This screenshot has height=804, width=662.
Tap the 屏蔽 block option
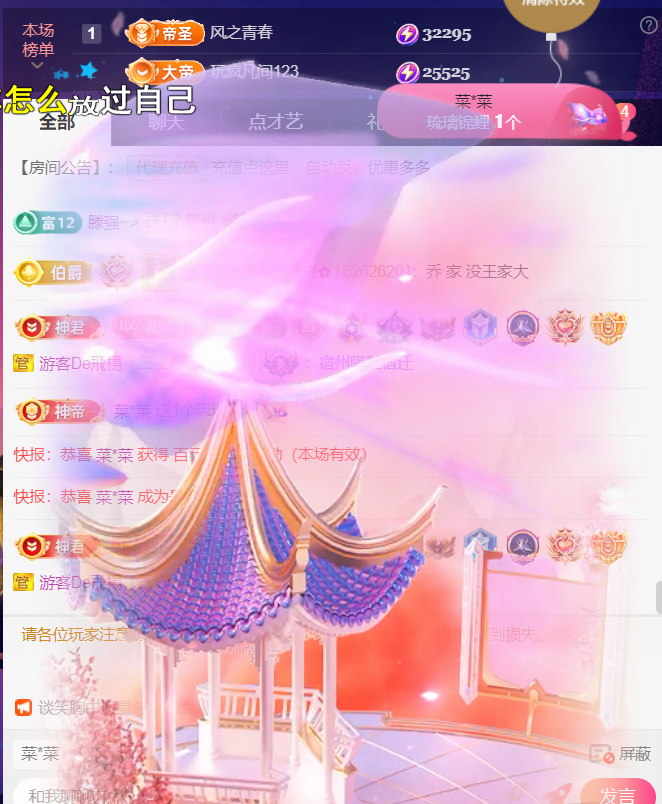click(x=622, y=754)
